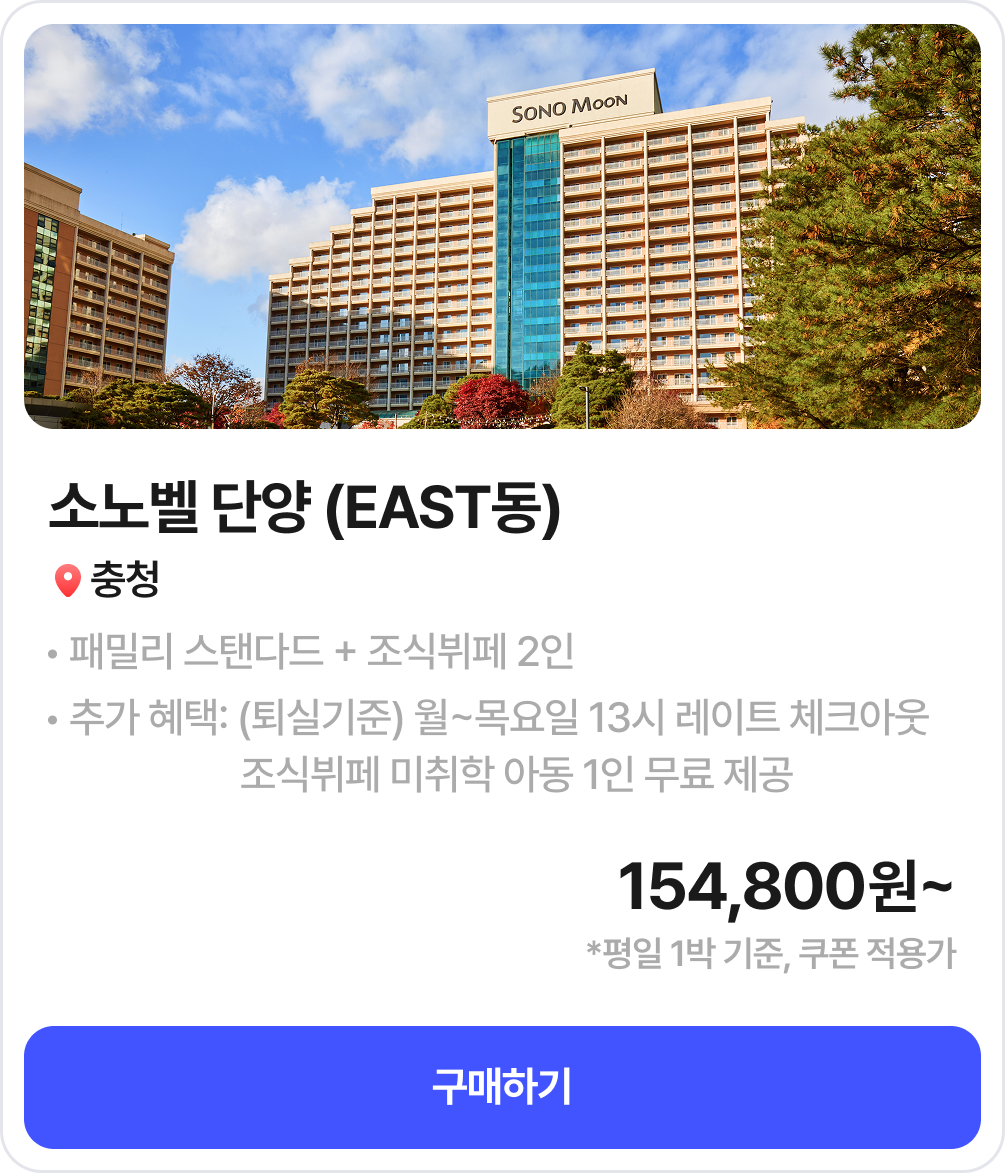Open the 소노벨 단양 hotel photo card

coord(502,227)
